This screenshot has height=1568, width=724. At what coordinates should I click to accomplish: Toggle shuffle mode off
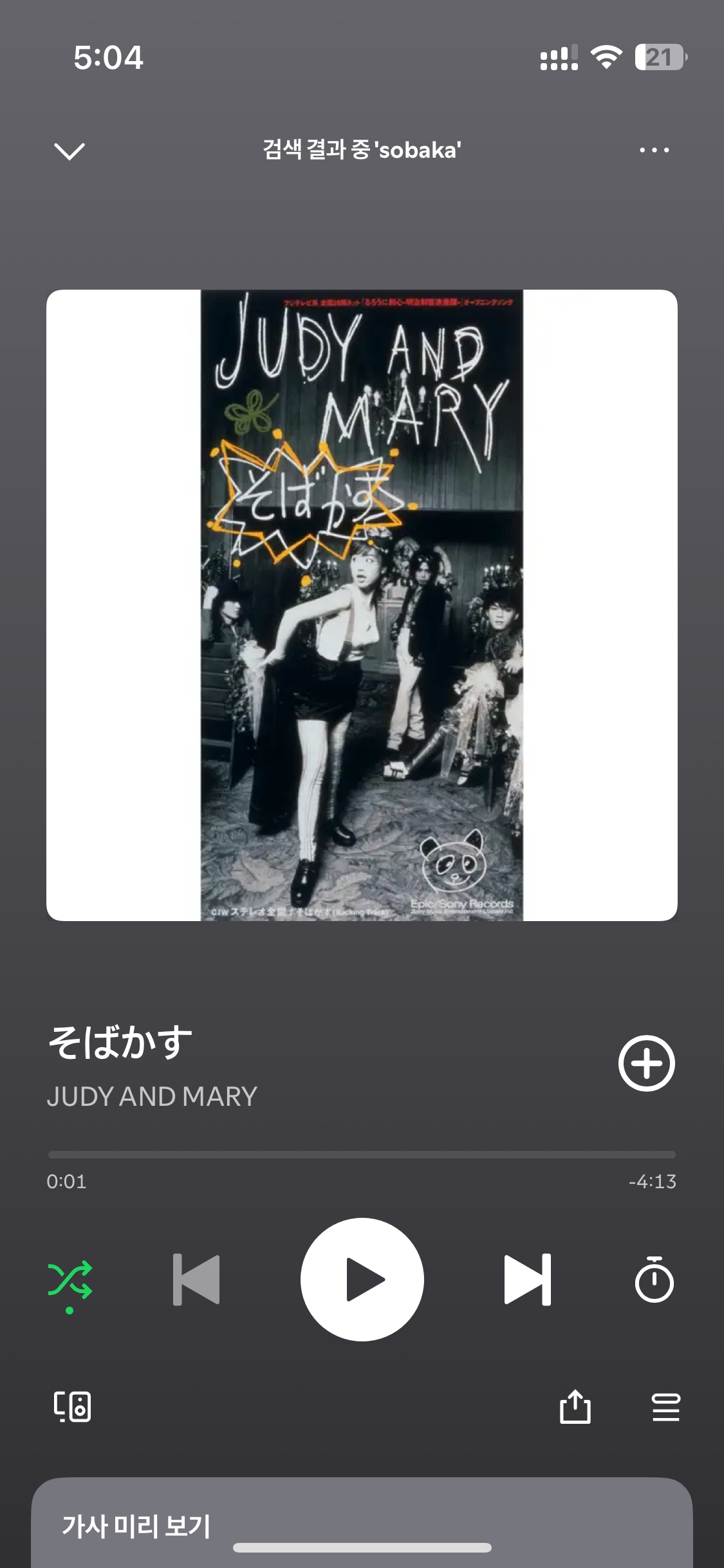(x=70, y=1280)
